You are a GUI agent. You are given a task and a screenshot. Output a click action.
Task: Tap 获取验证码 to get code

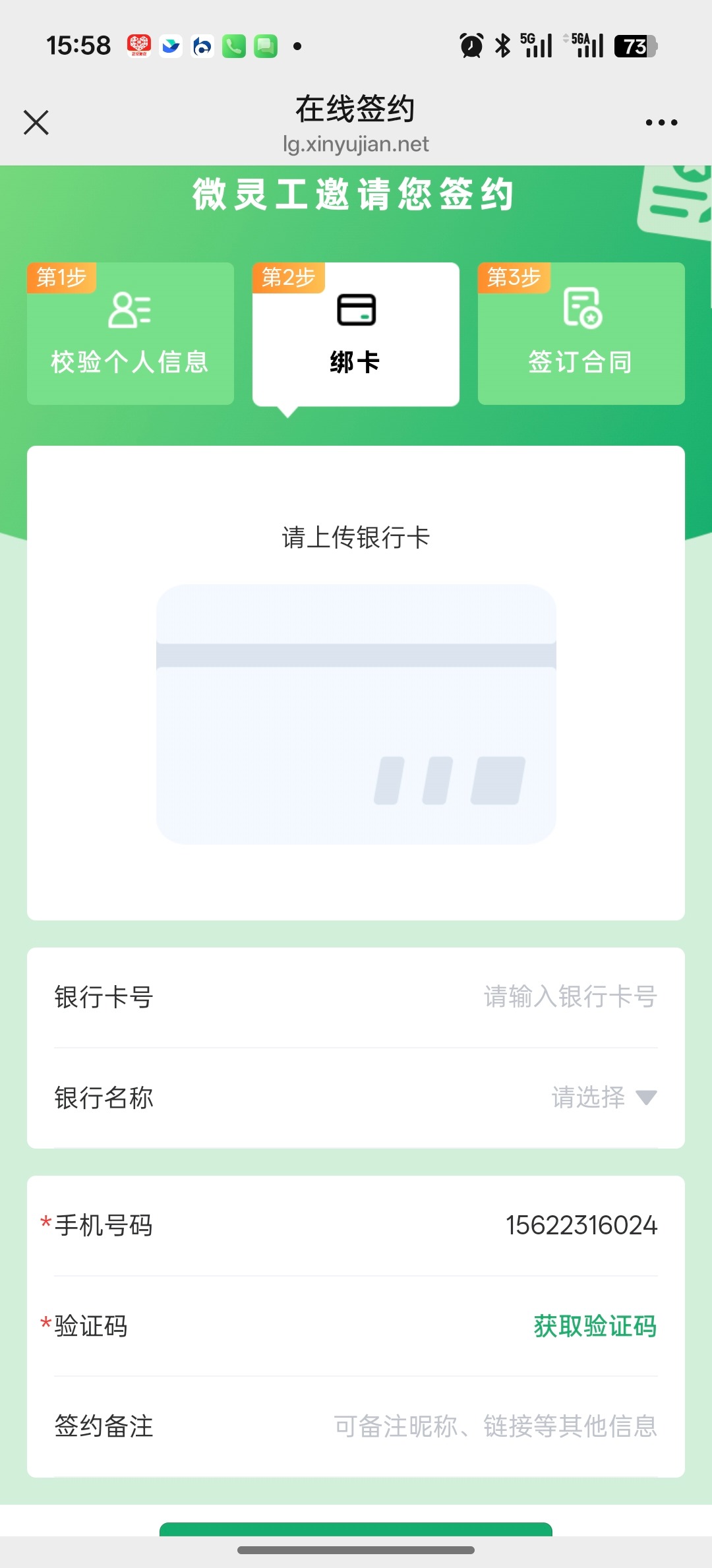pos(595,1326)
